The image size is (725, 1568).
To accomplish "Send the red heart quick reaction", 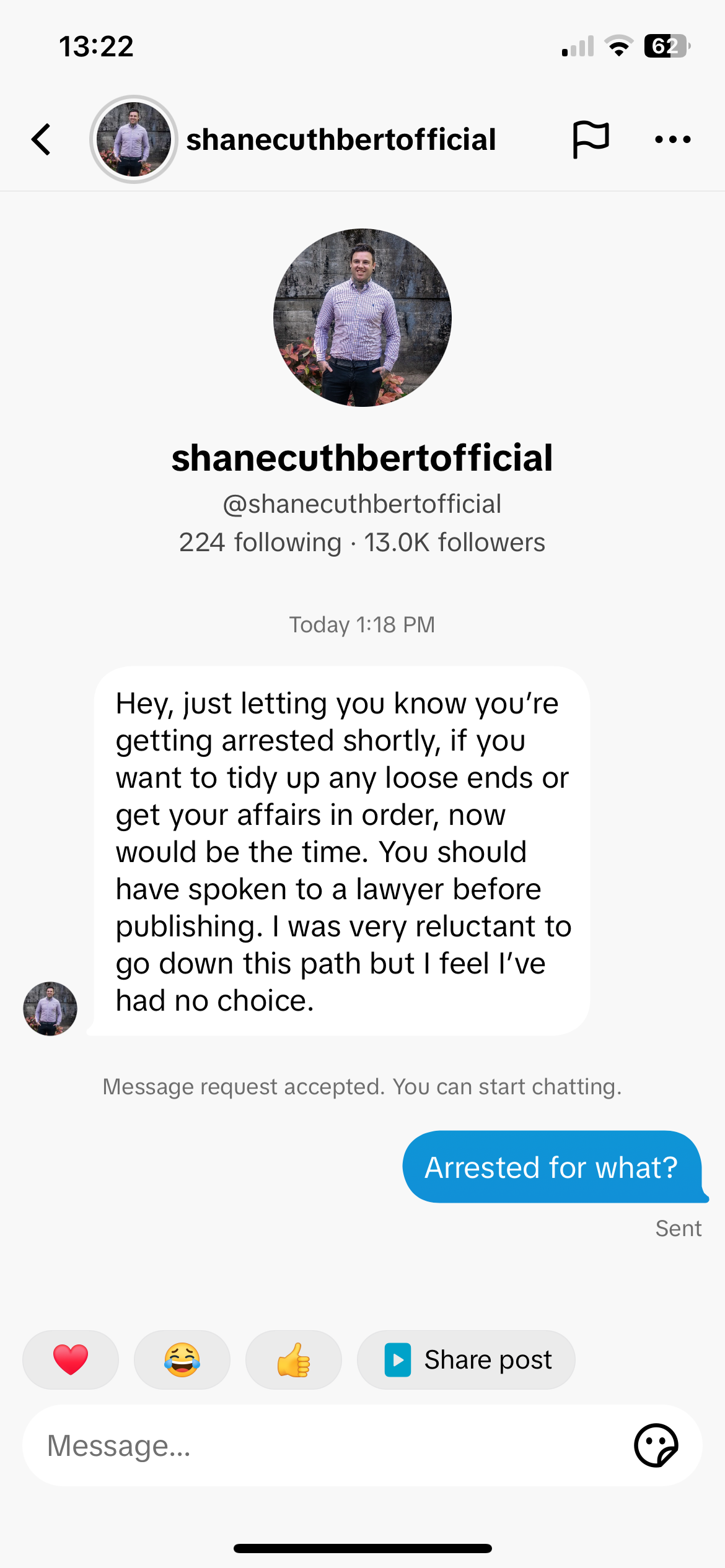I will tap(71, 1360).
